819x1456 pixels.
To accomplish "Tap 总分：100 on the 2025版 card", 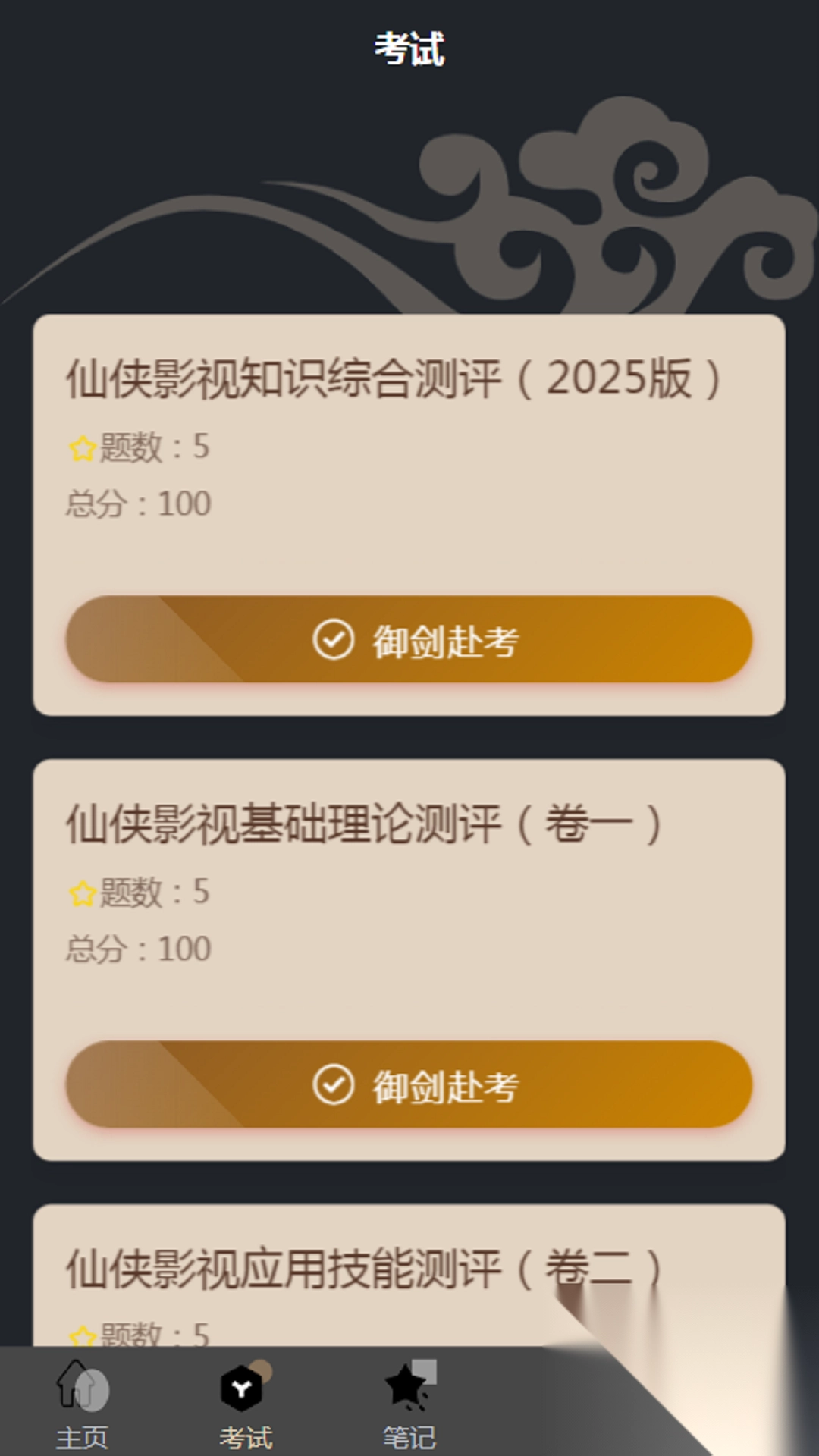I will point(136,502).
